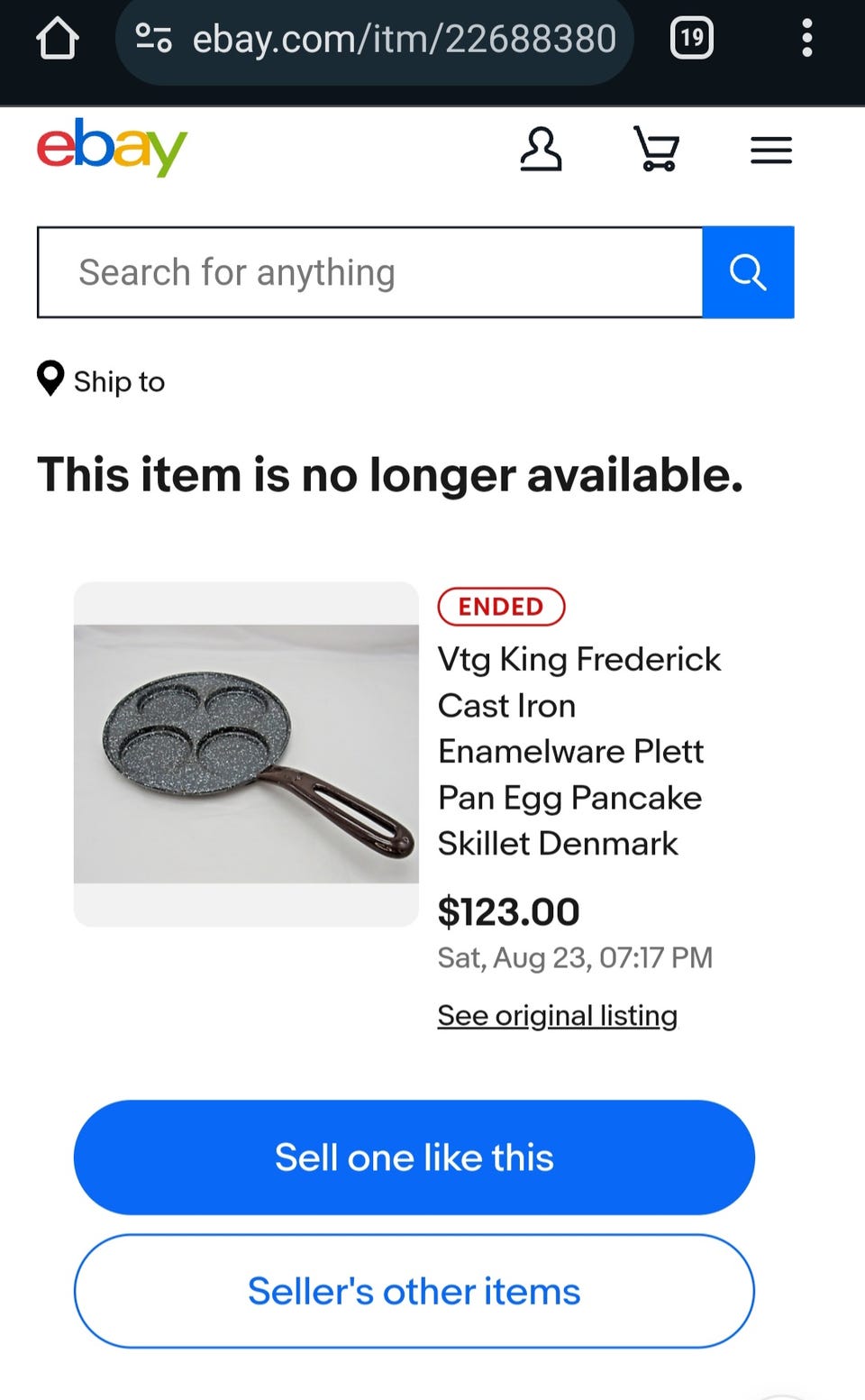Go to the eBay homepage logo
865x1400 pixels.
click(112, 148)
